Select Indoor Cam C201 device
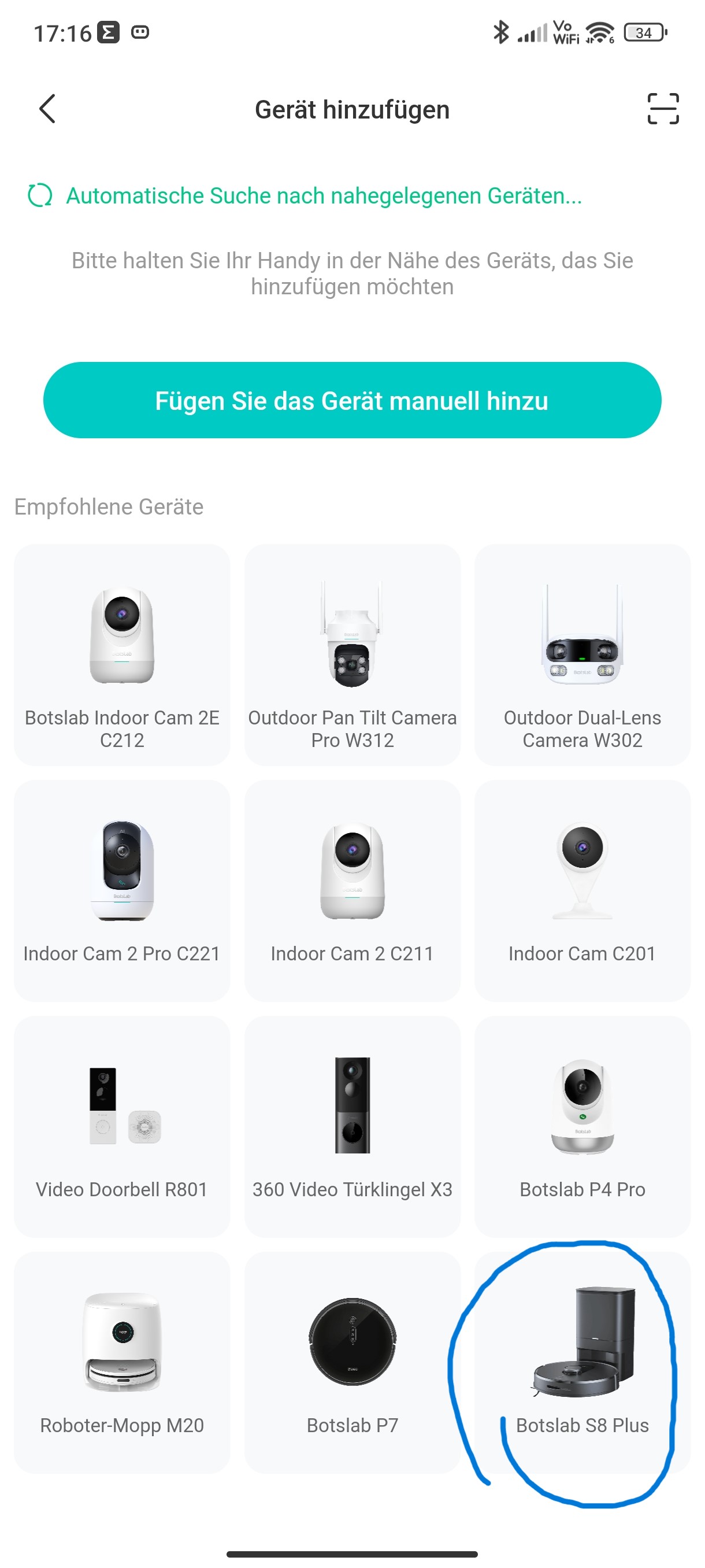 (x=582, y=890)
